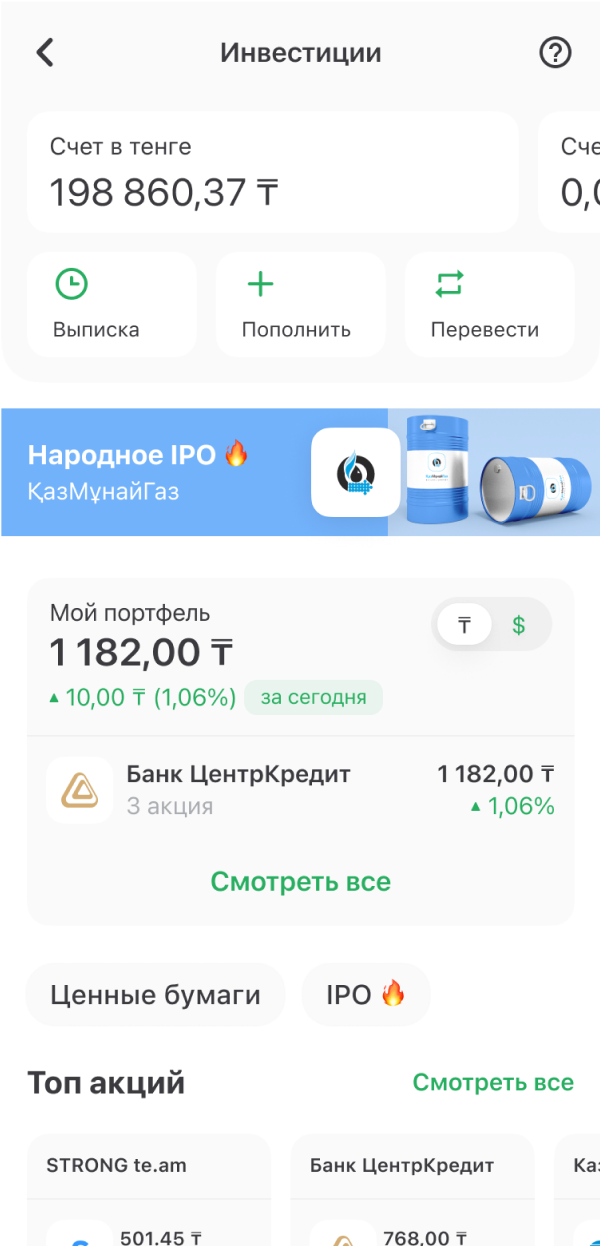Select the IPO chip
600x1246 pixels.
point(366,995)
